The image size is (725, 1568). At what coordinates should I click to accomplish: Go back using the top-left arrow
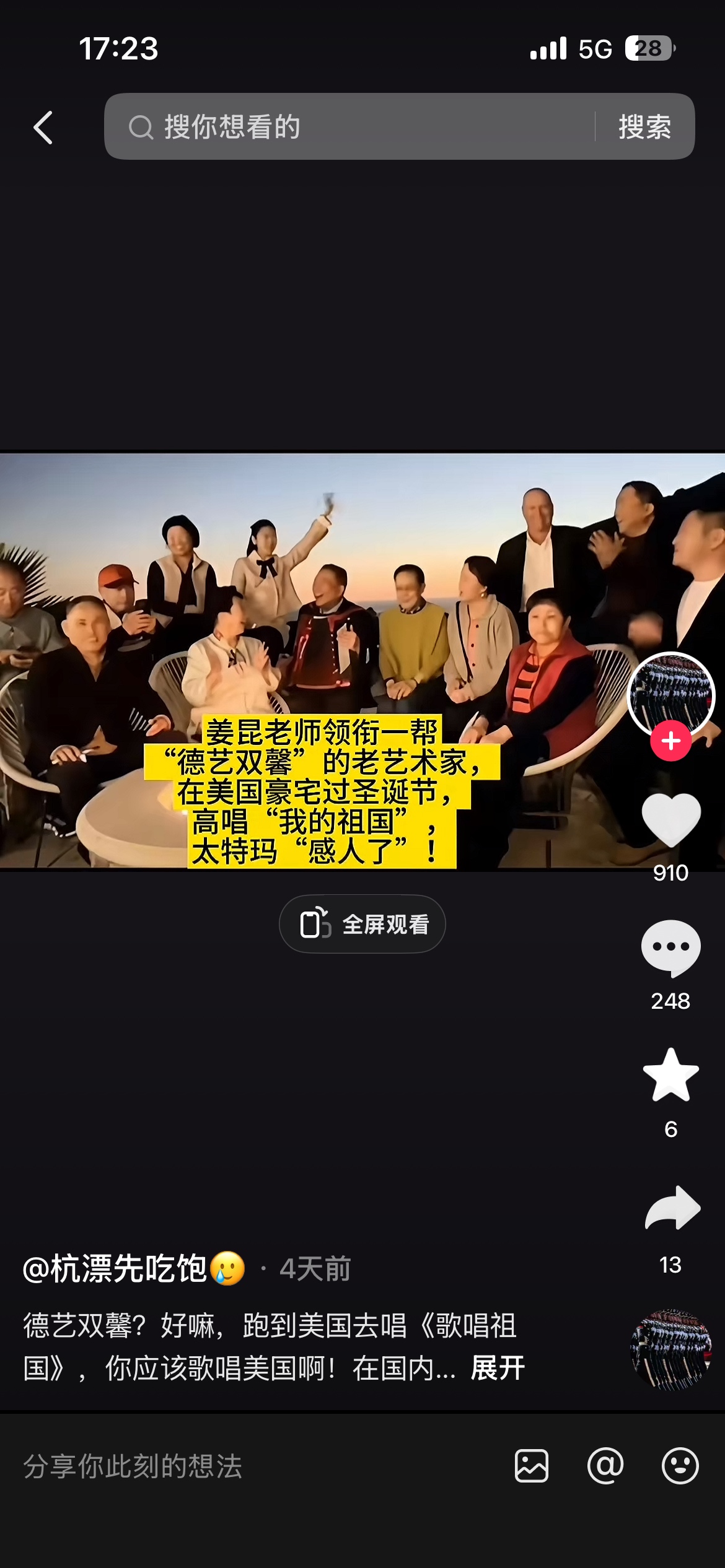point(43,128)
